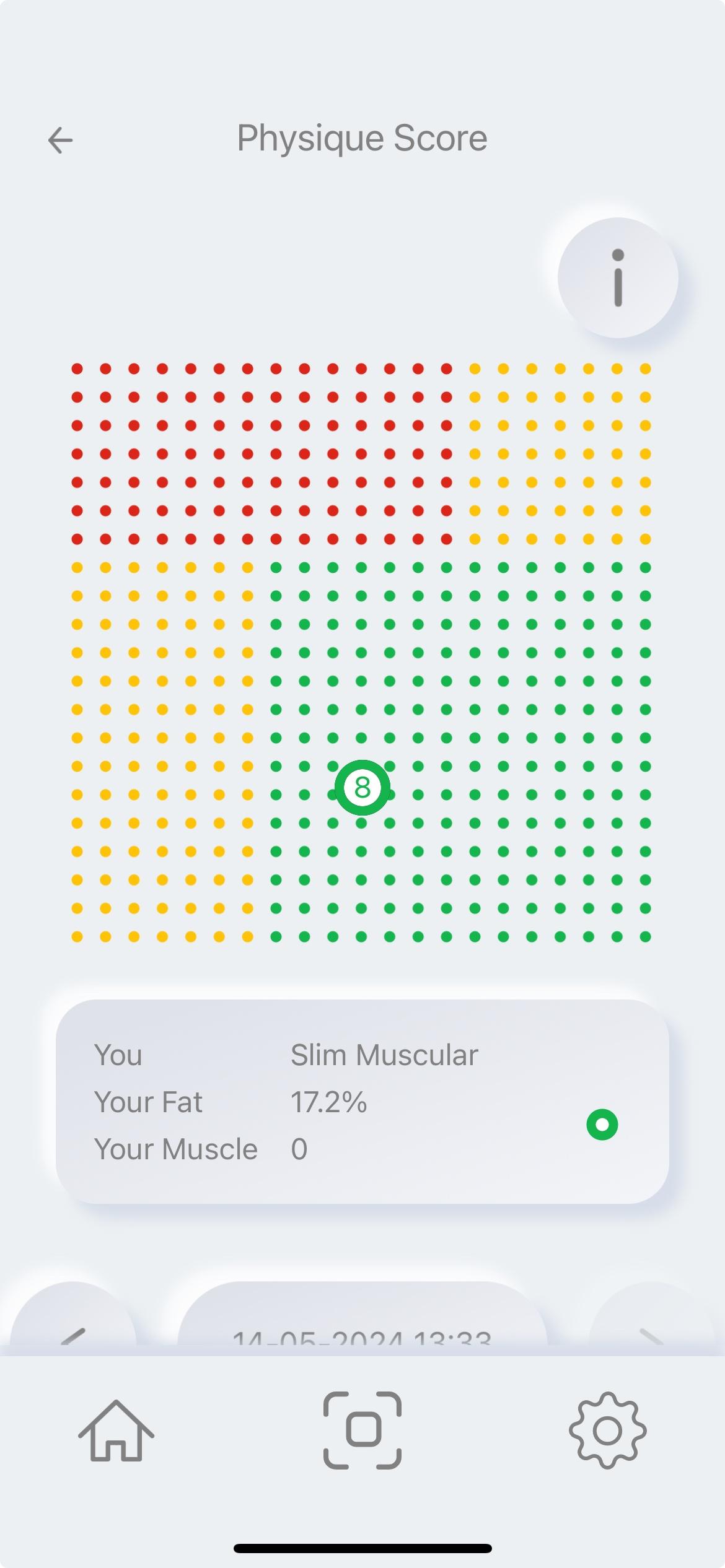Open the Slim Muscular result card
The height and width of the screenshot is (1568, 725).
[362, 1102]
